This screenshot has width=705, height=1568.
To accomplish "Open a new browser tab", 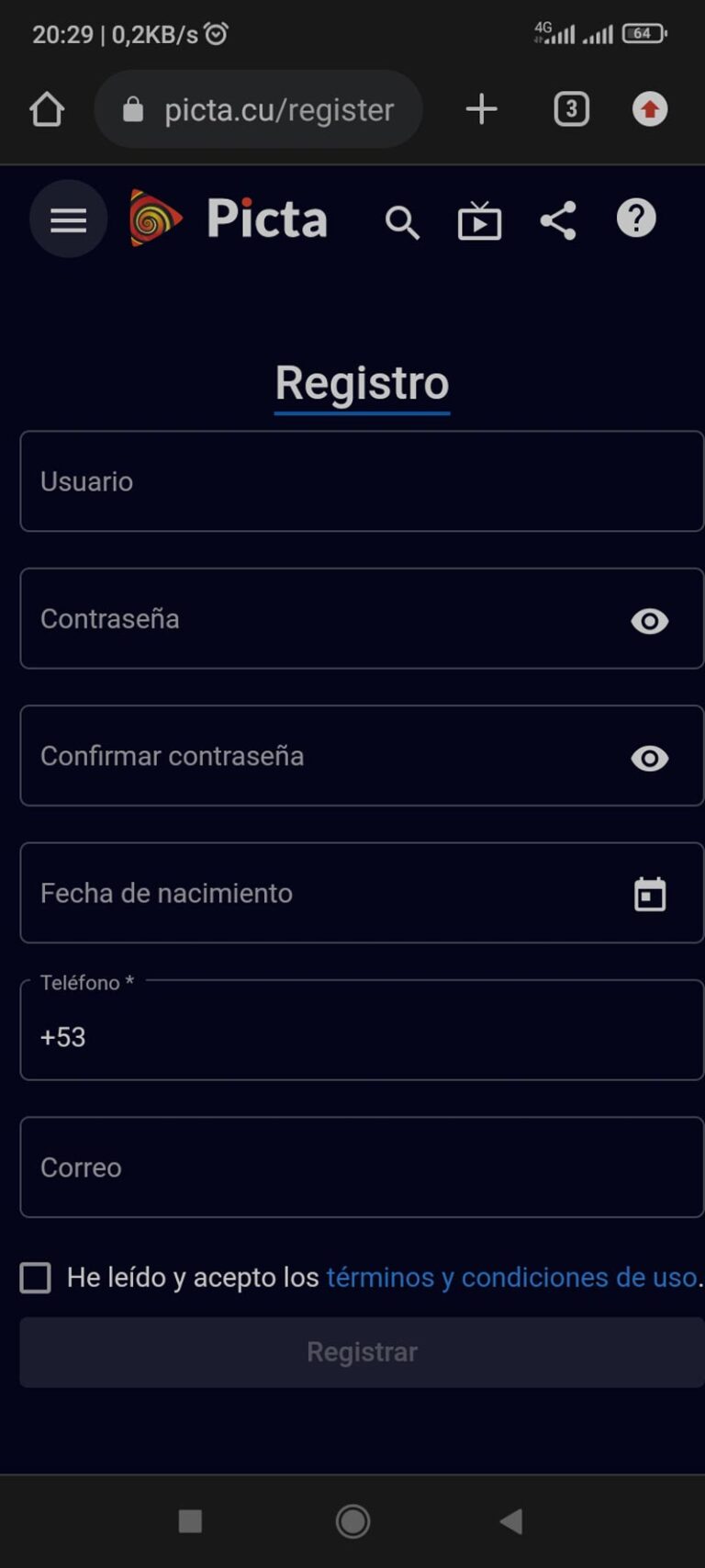I will pos(481,108).
